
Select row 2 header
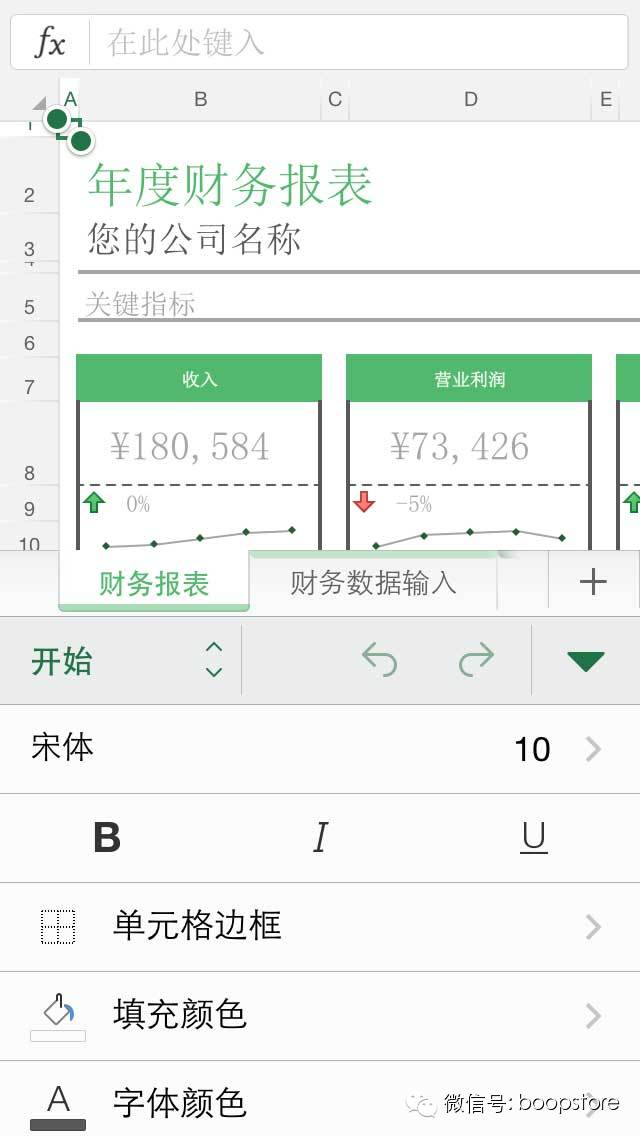point(29,194)
